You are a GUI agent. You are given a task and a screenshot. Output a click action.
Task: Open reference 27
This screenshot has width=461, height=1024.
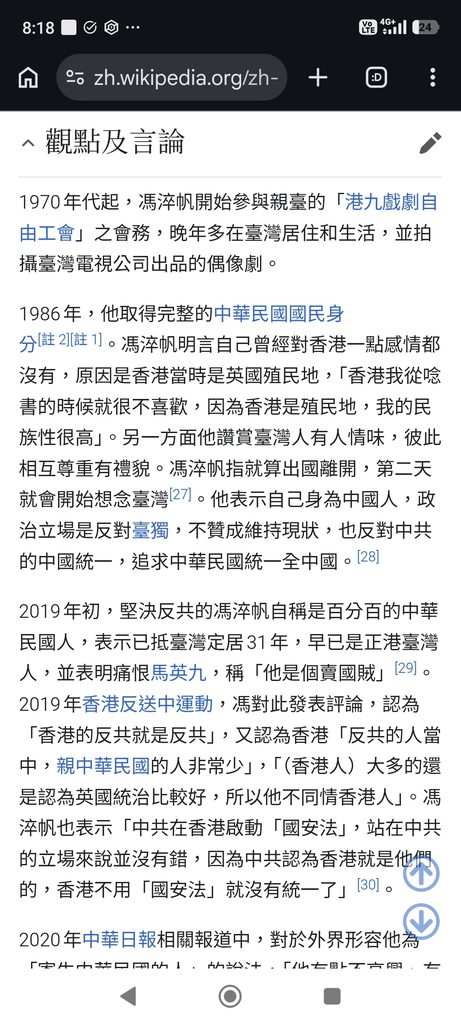coord(180,494)
